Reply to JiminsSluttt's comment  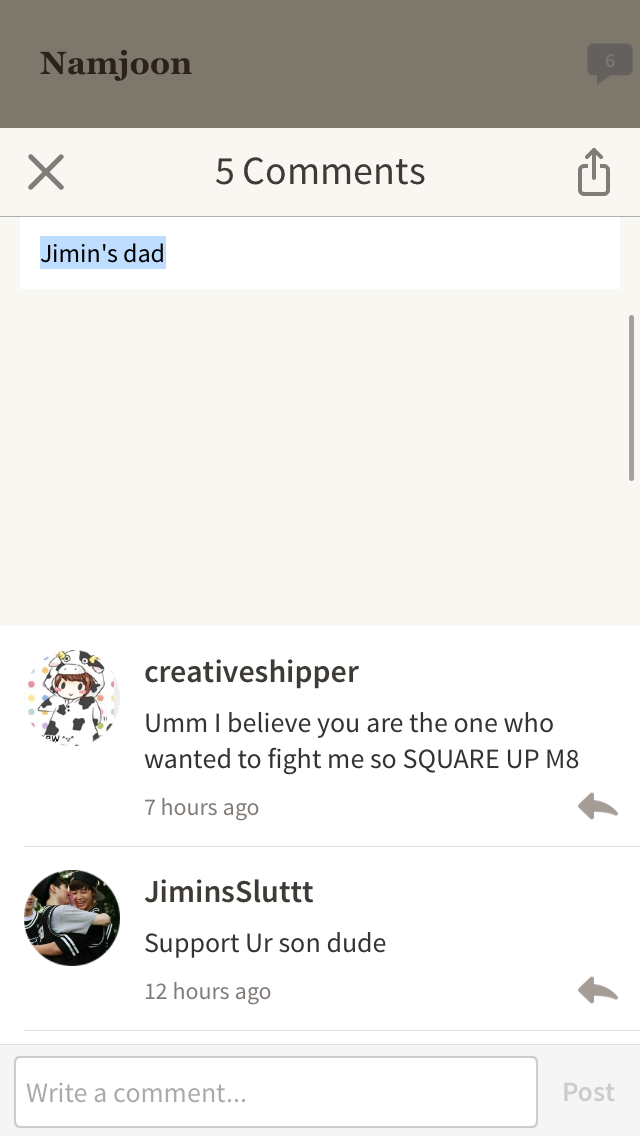[x=597, y=990]
